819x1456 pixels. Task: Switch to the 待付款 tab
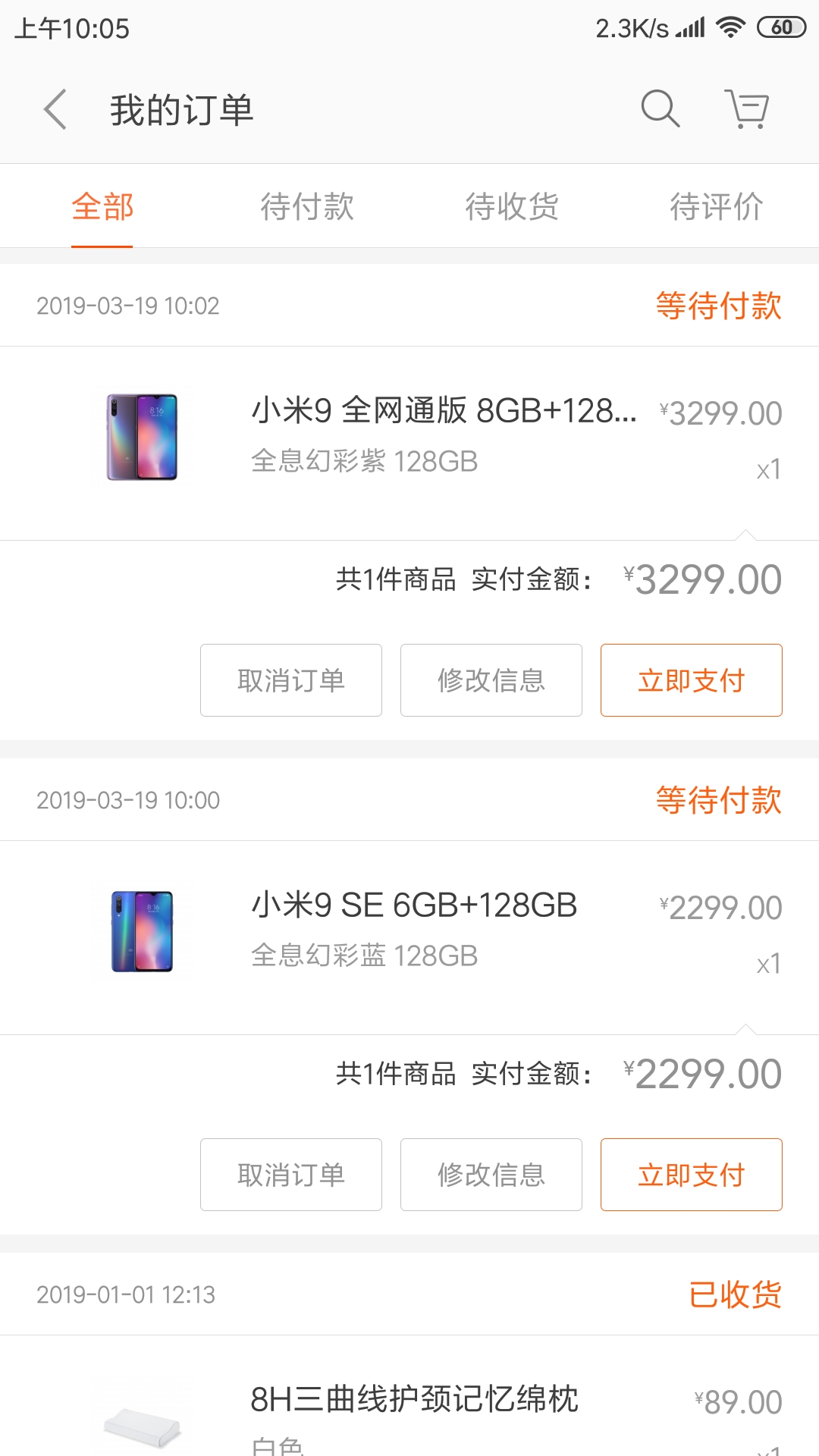(307, 206)
